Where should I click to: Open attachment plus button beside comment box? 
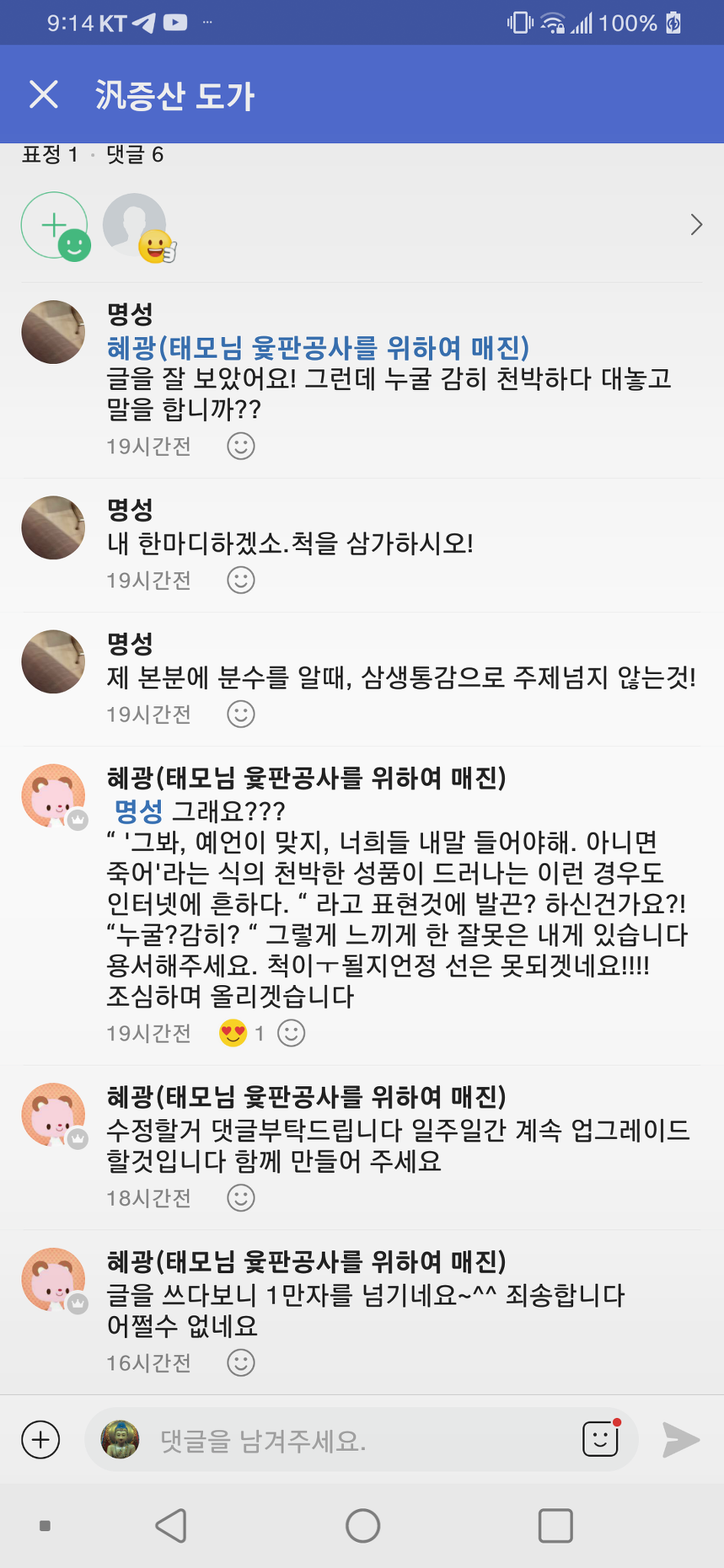tap(41, 1440)
